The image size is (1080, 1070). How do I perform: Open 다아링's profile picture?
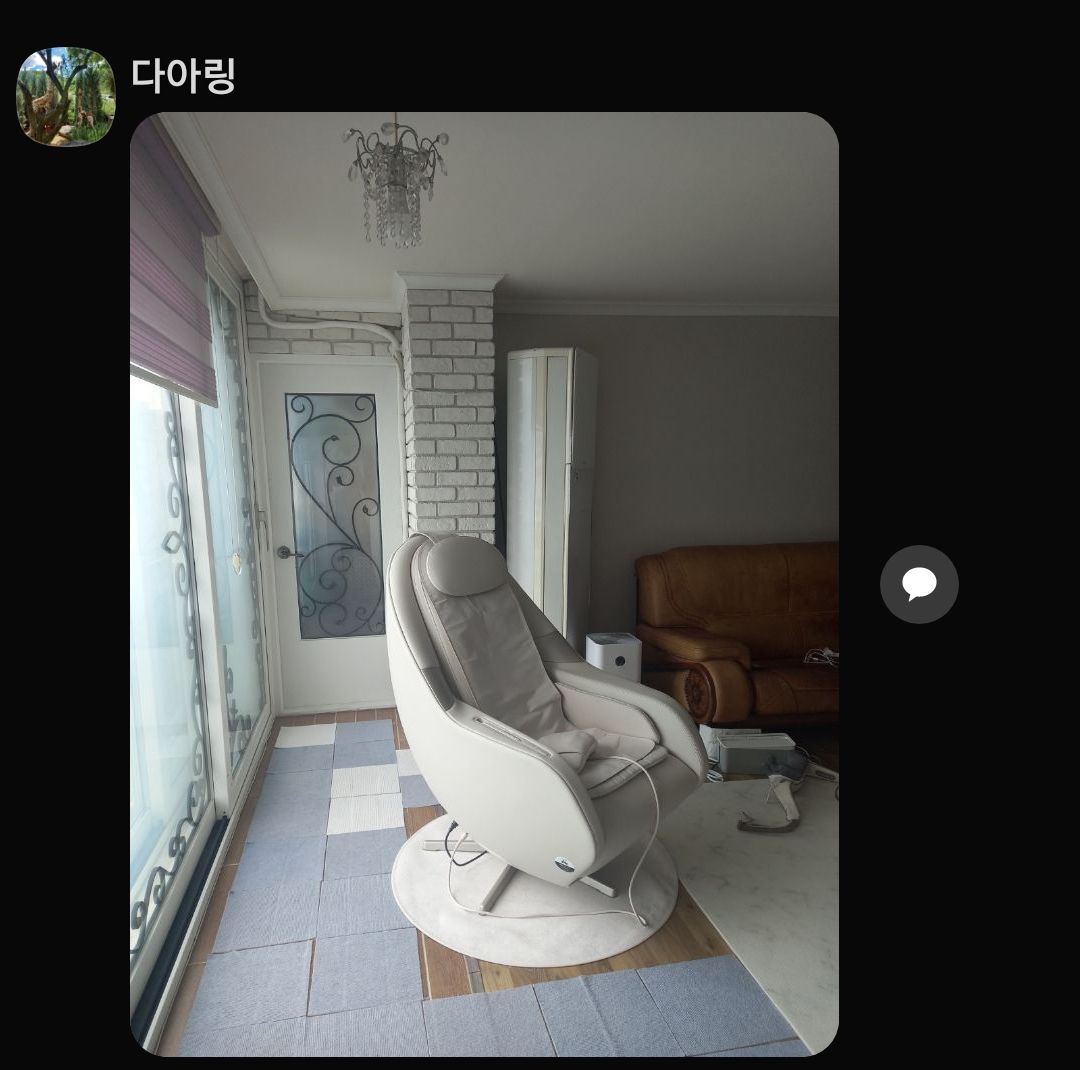click(66, 97)
